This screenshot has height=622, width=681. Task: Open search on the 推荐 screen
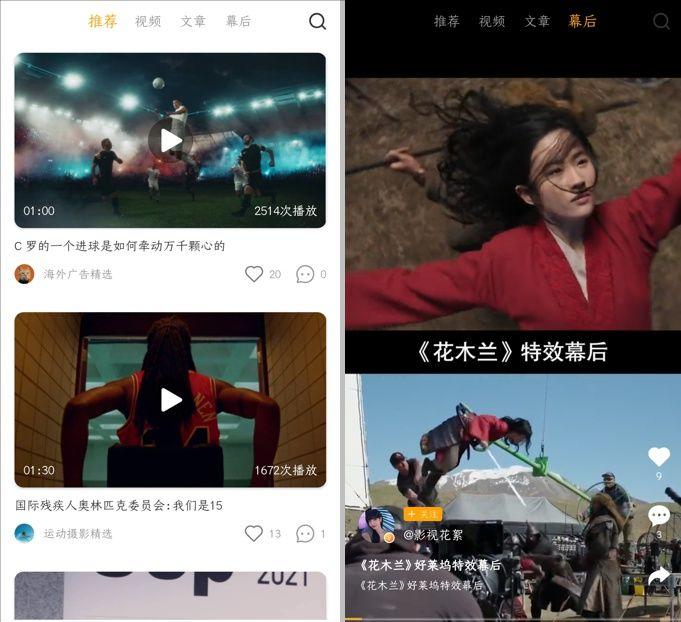[317, 21]
